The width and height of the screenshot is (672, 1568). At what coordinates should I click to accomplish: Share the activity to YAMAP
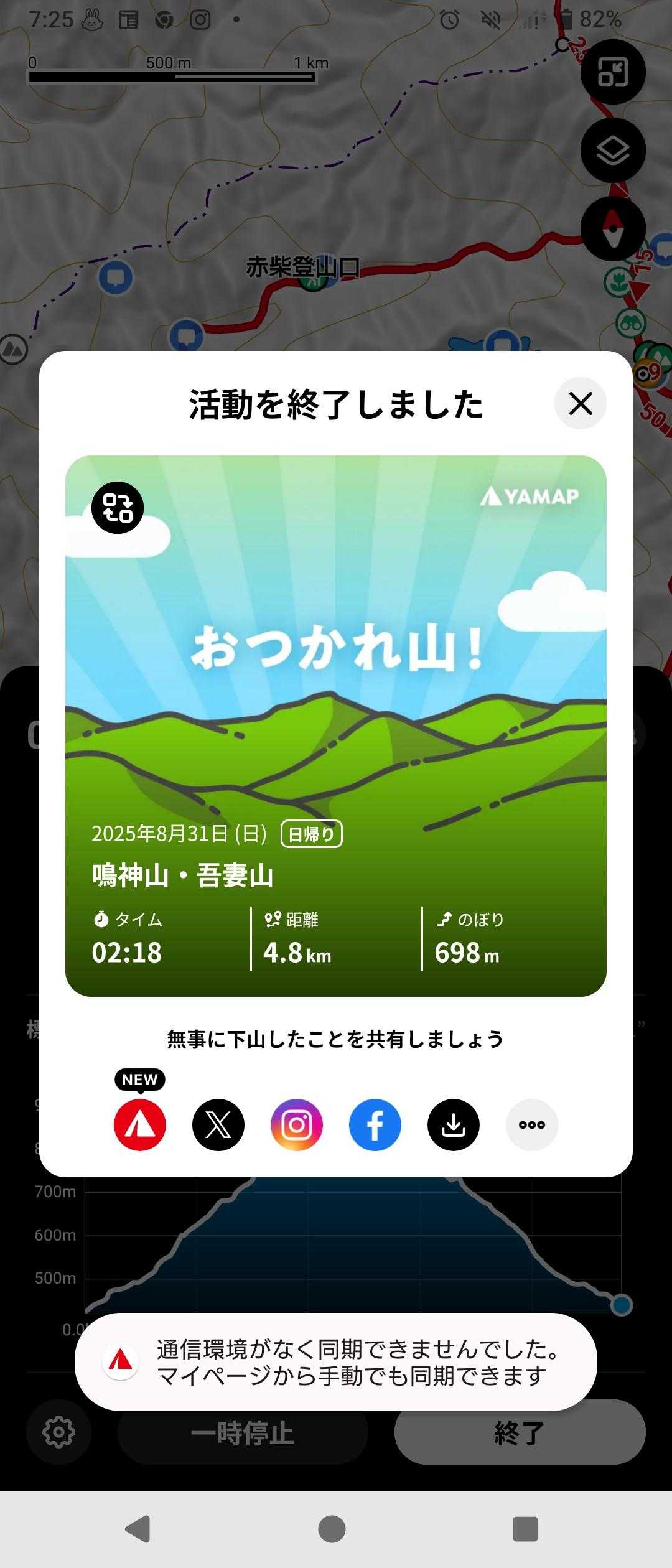[x=140, y=1124]
